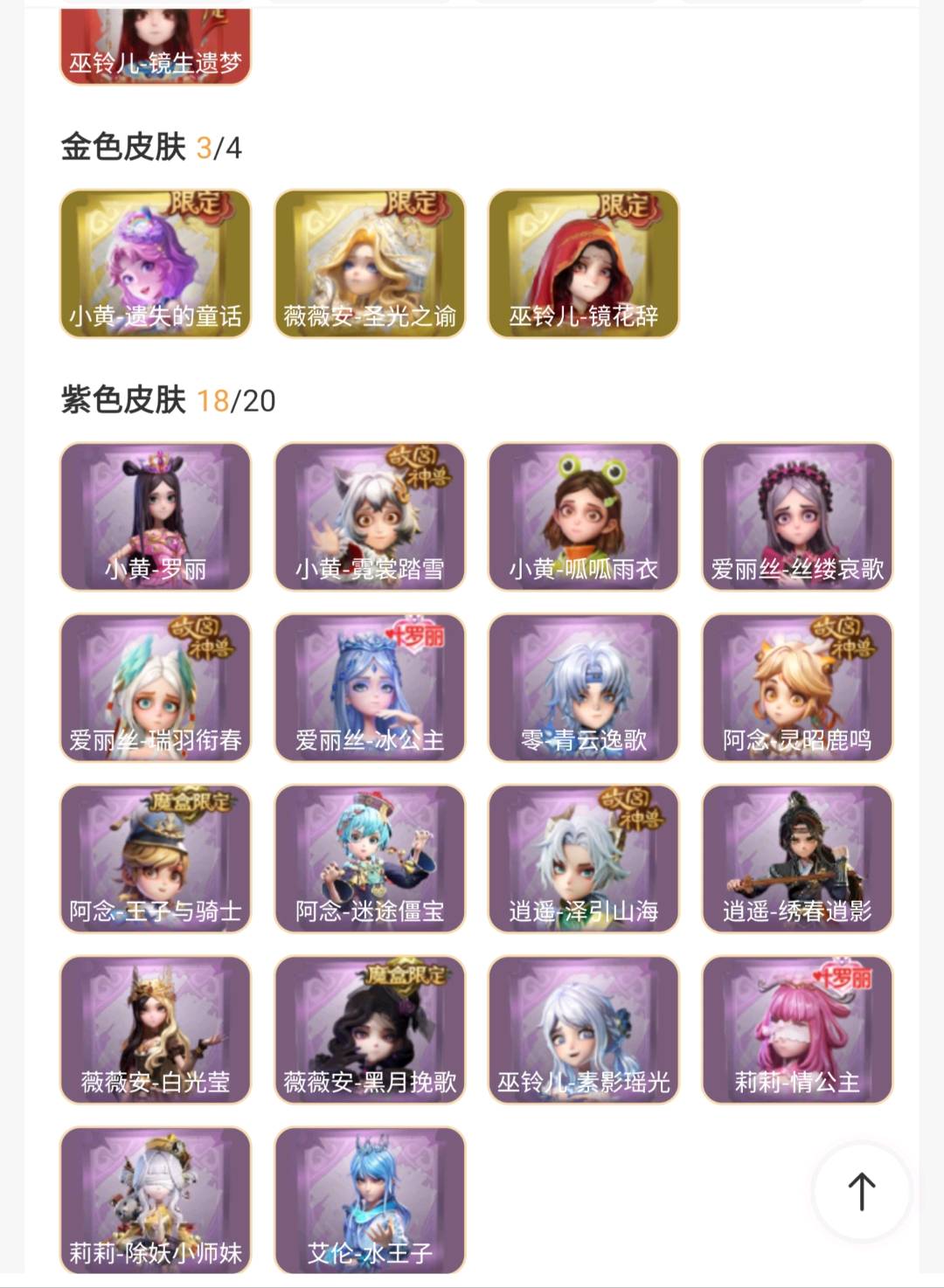Open the 阿念-迷途僵宝 skin tile
Image resolution: width=944 pixels, height=1288 pixels.
370,859
